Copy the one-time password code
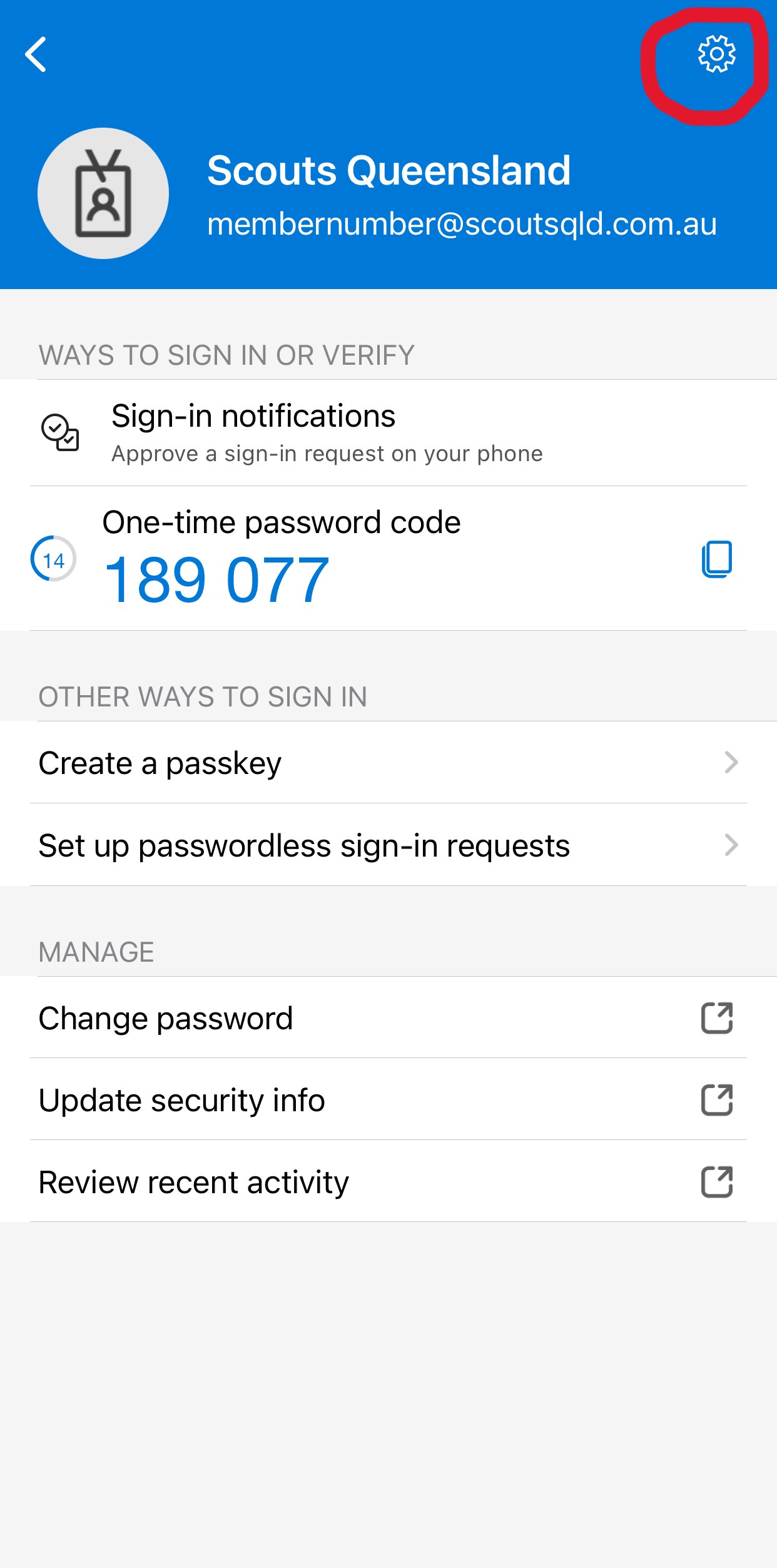Image resolution: width=777 pixels, height=1568 pixels. [x=716, y=559]
